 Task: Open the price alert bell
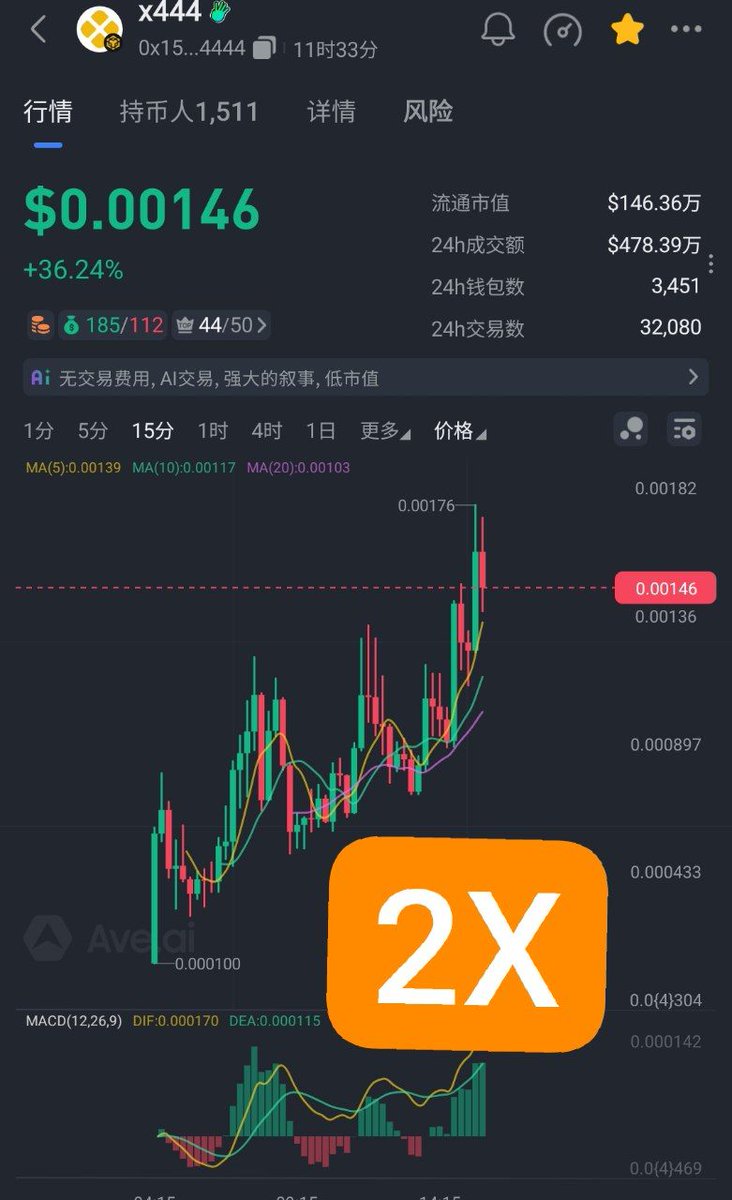tap(498, 30)
